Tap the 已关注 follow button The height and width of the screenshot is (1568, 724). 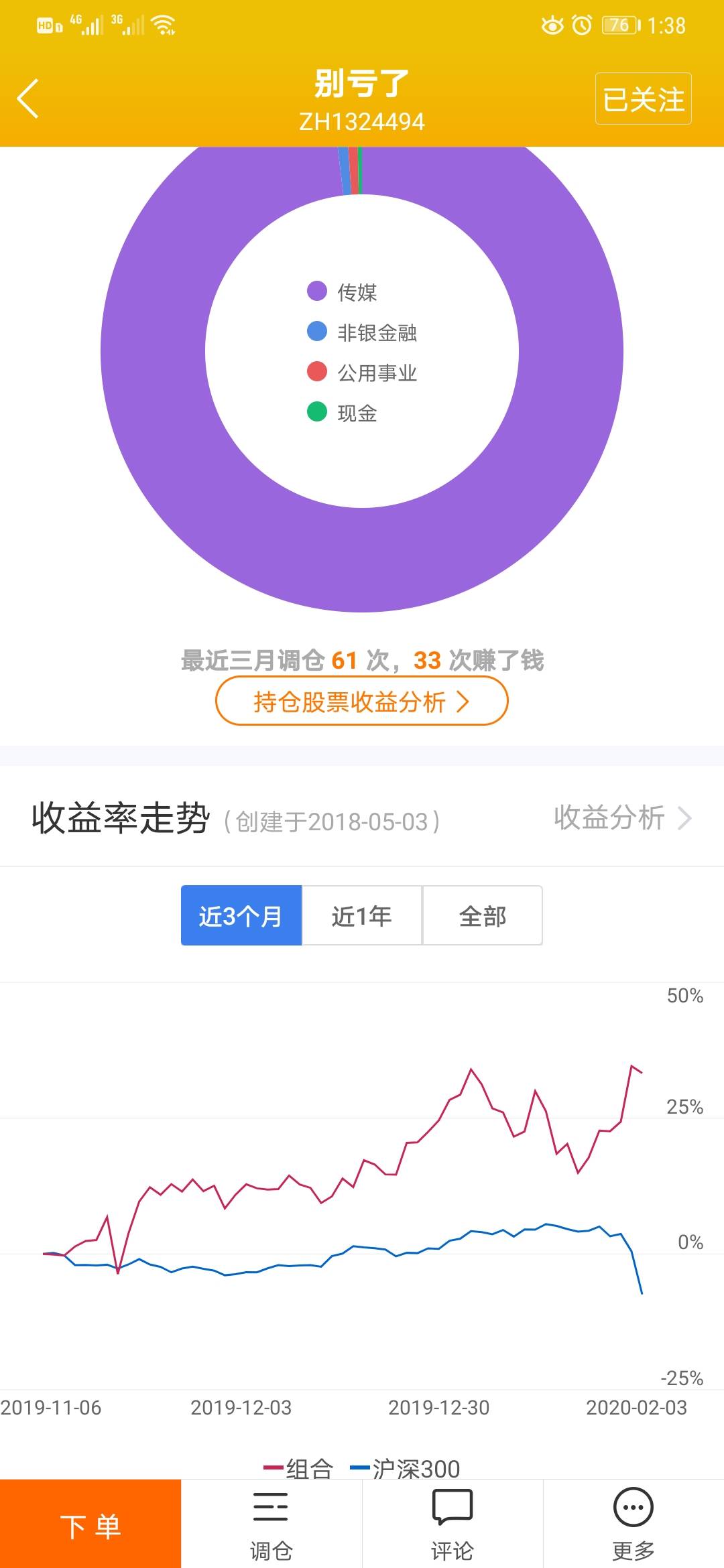coord(643,99)
